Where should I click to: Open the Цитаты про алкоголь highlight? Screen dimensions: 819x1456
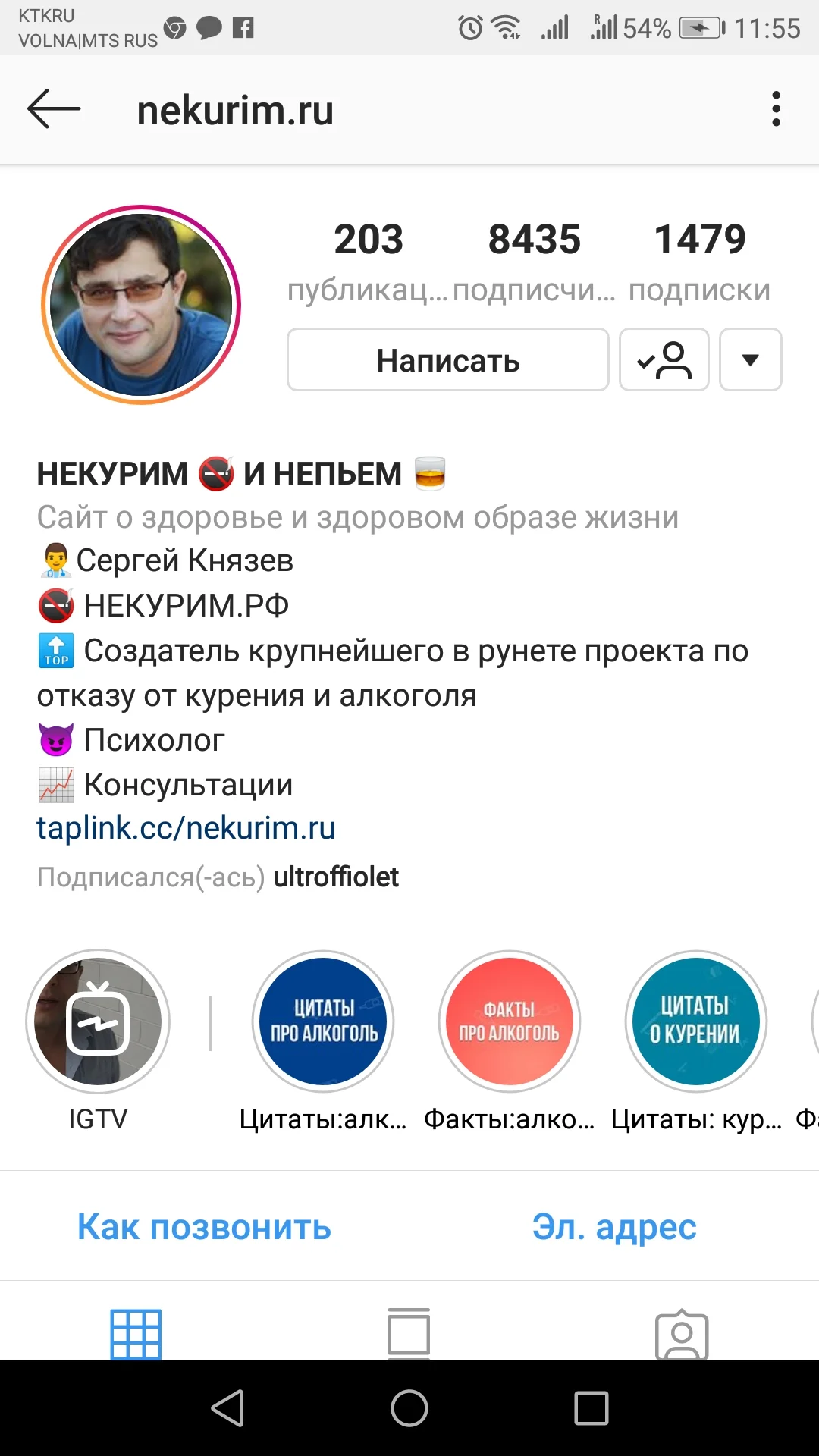coord(322,1021)
